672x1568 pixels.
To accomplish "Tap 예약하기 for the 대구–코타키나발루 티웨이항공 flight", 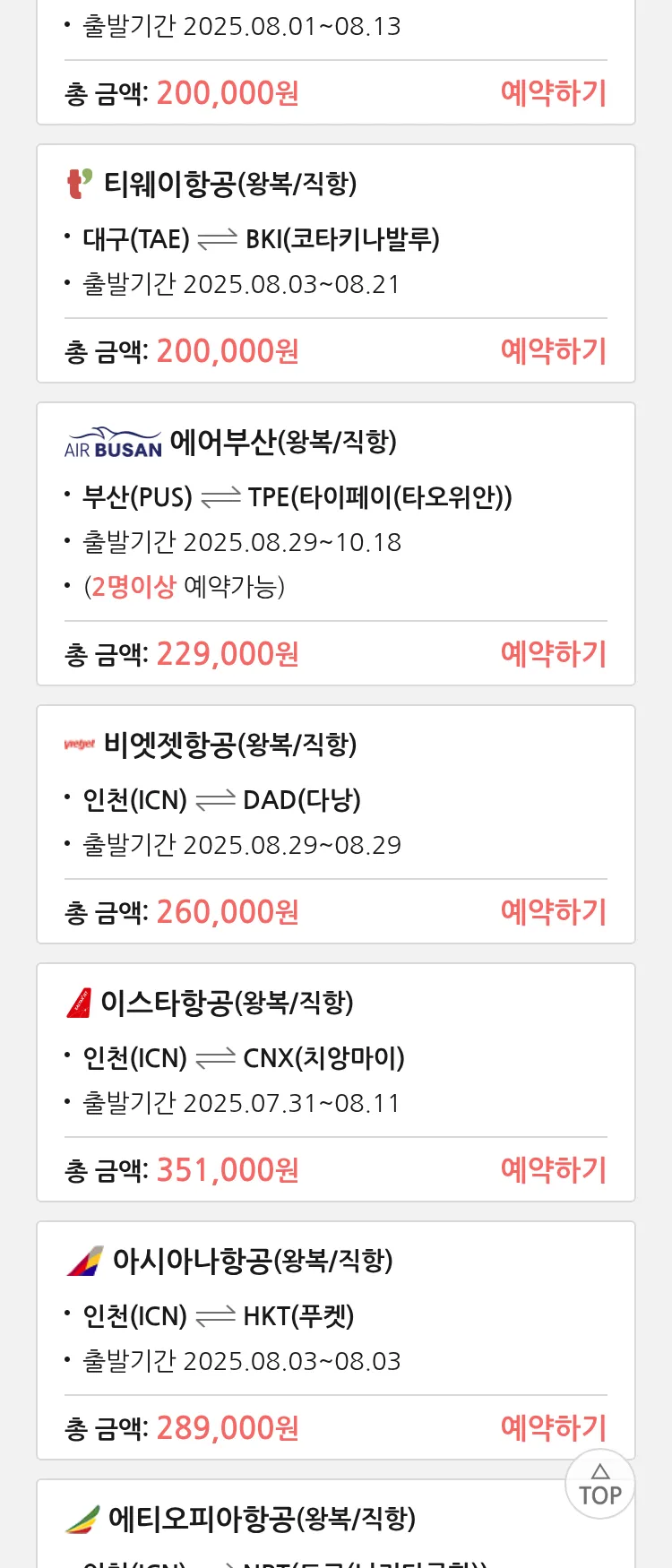I will pos(553,351).
